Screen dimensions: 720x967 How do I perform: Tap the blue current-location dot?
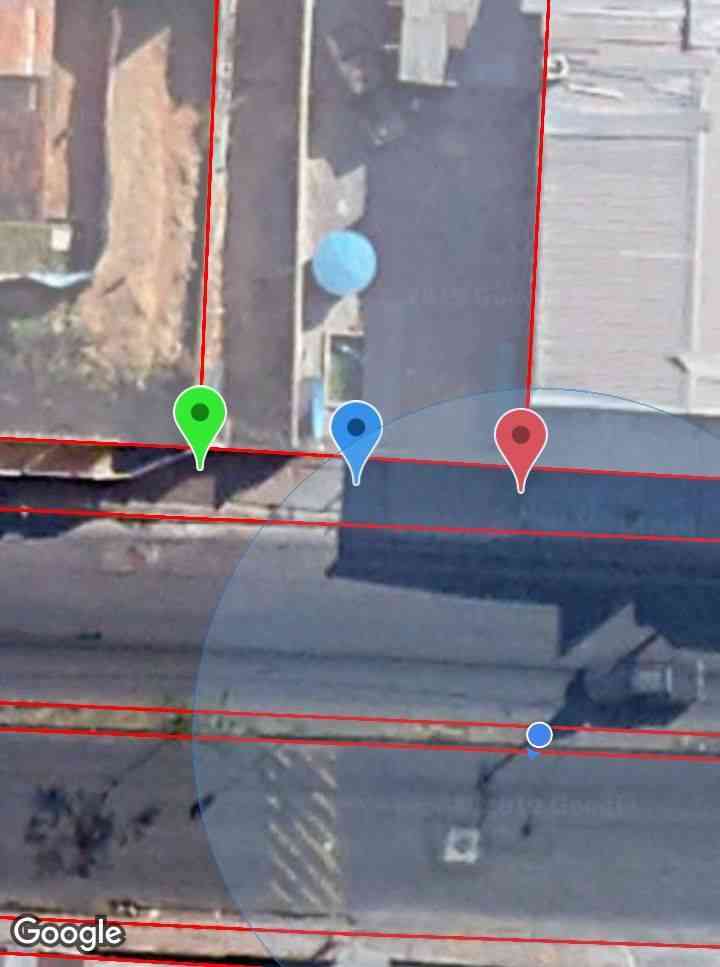pyautogui.click(x=539, y=736)
